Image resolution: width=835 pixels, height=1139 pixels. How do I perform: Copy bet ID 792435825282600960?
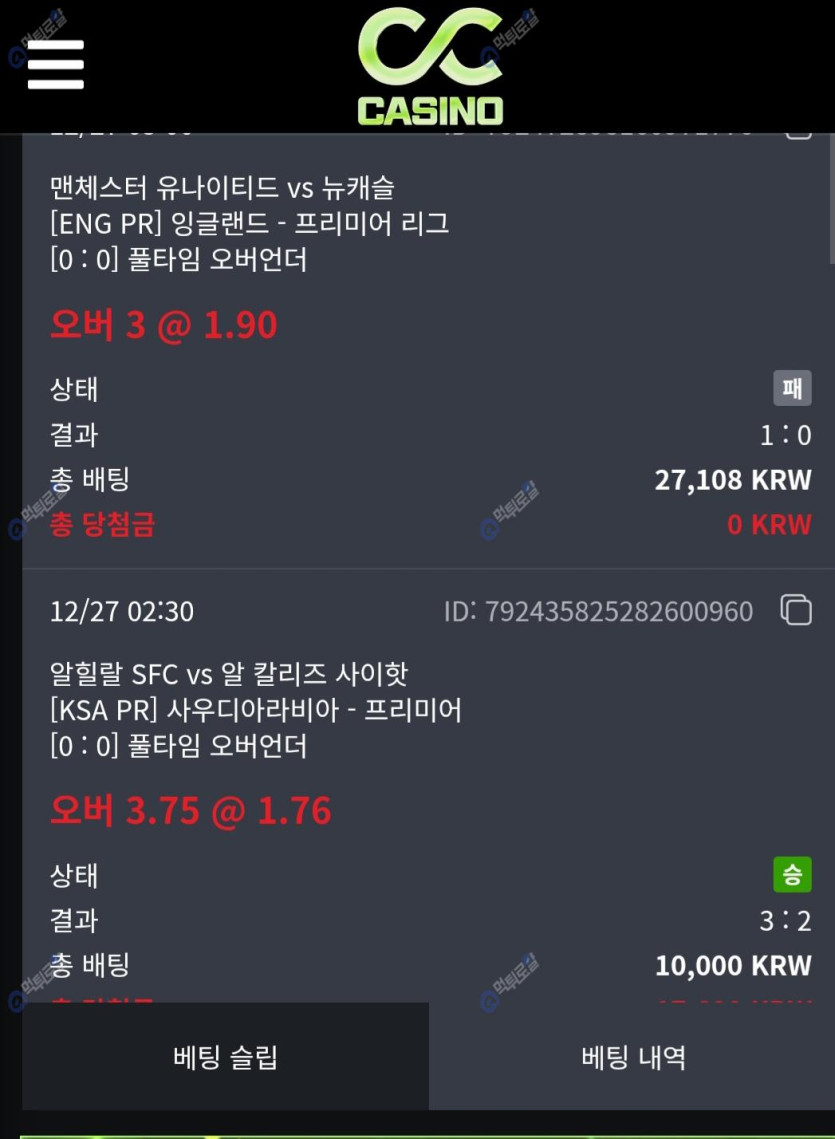coord(795,610)
